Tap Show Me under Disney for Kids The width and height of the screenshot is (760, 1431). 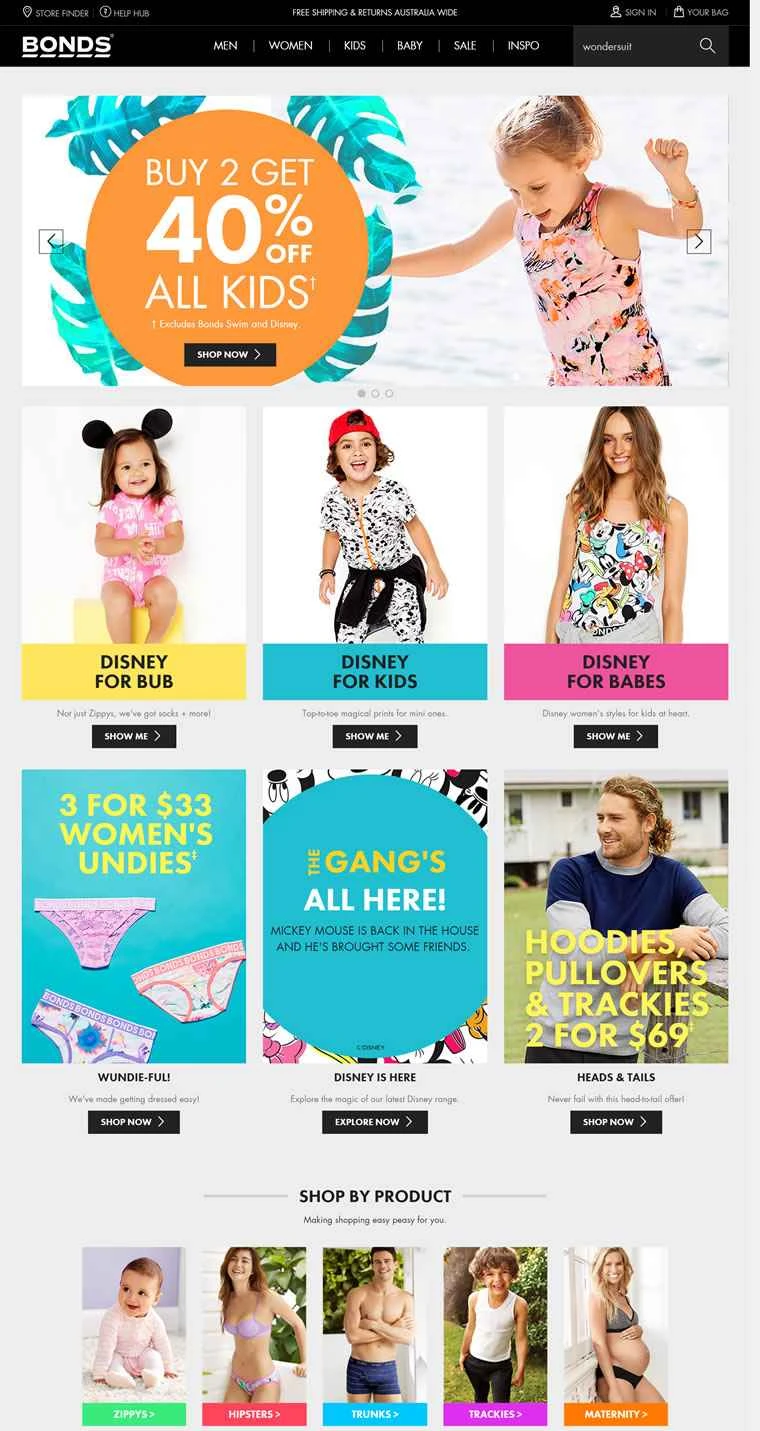pos(374,736)
